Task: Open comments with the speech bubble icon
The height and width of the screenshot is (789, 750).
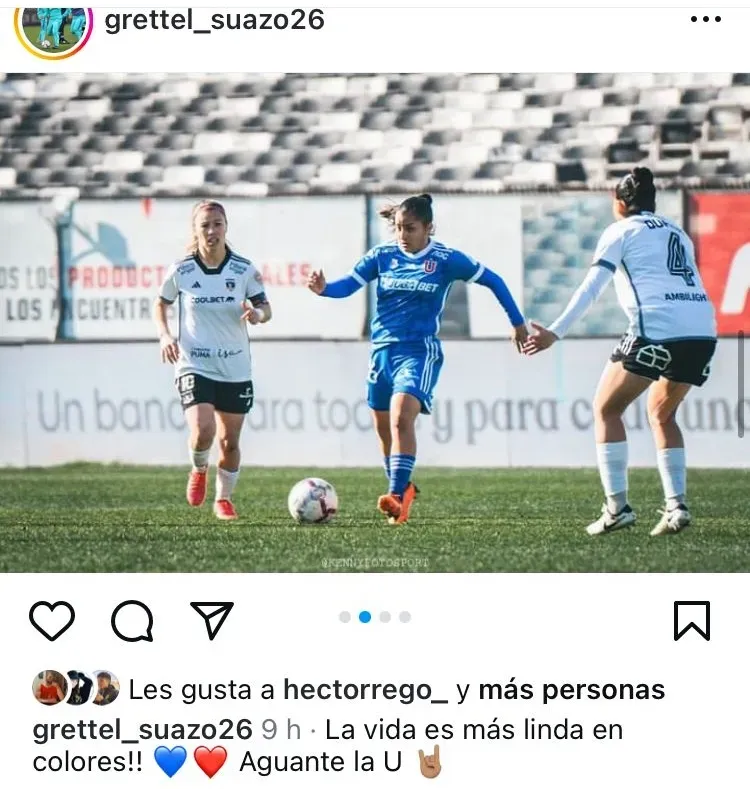Action: click(132, 621)
